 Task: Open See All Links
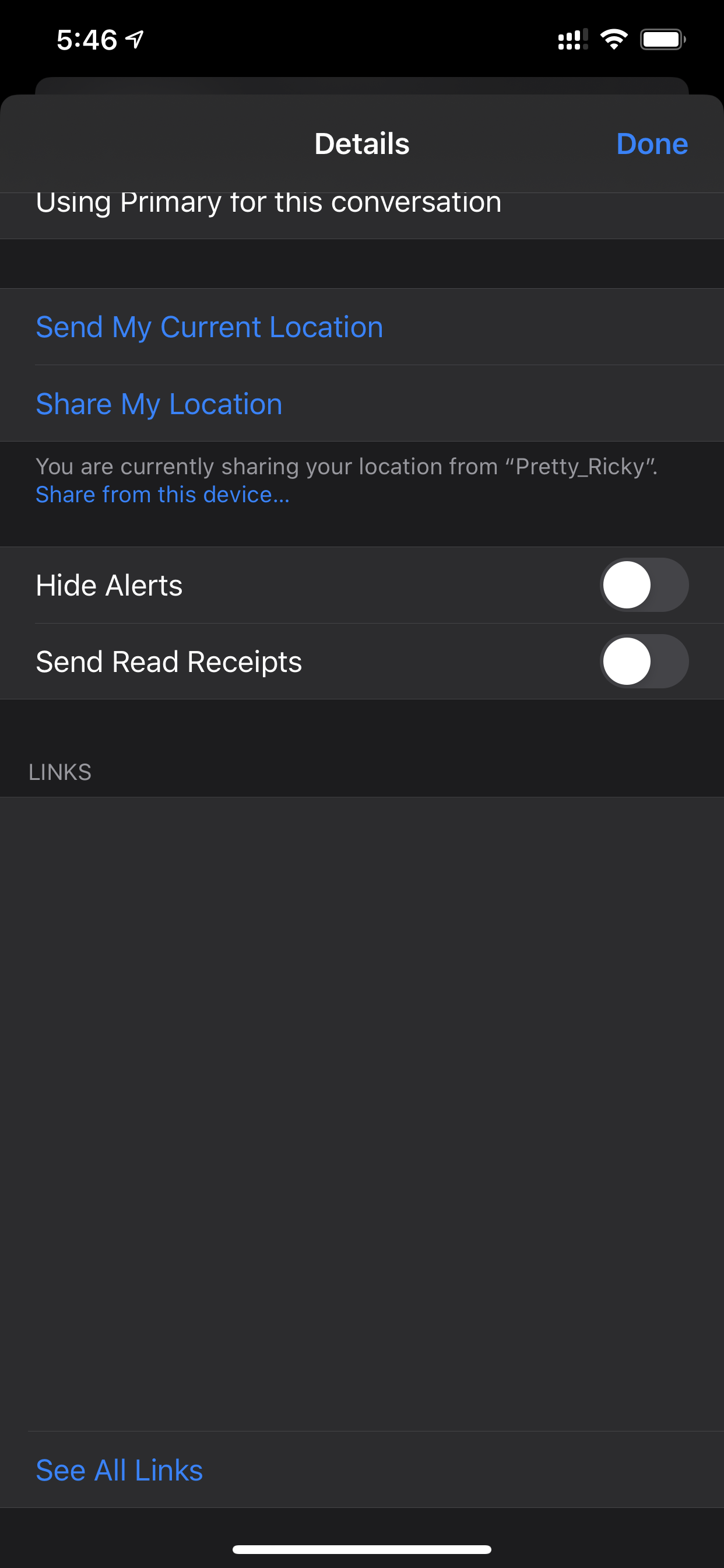point(120,1470)
